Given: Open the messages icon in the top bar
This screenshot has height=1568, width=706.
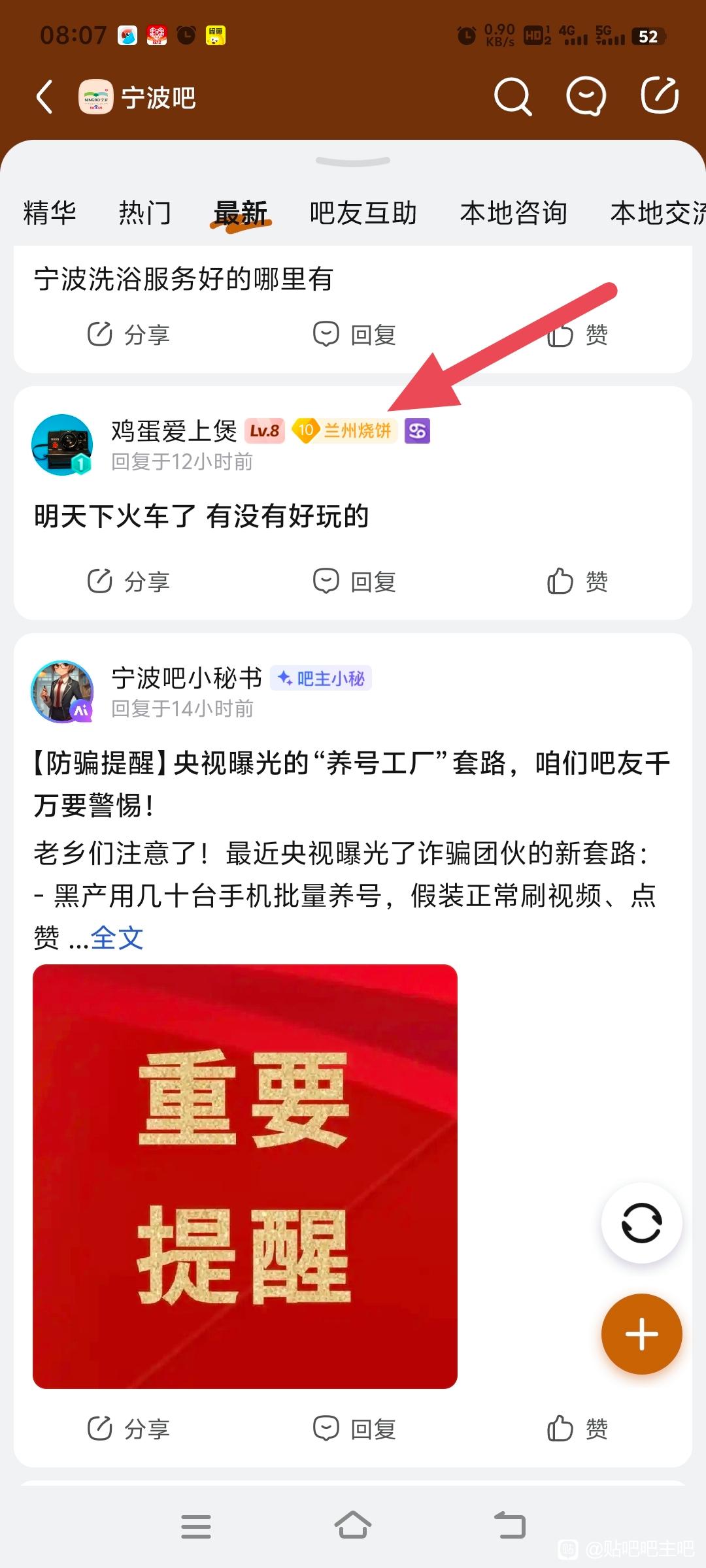Looking at the screenshot, I should pos(586,98).
